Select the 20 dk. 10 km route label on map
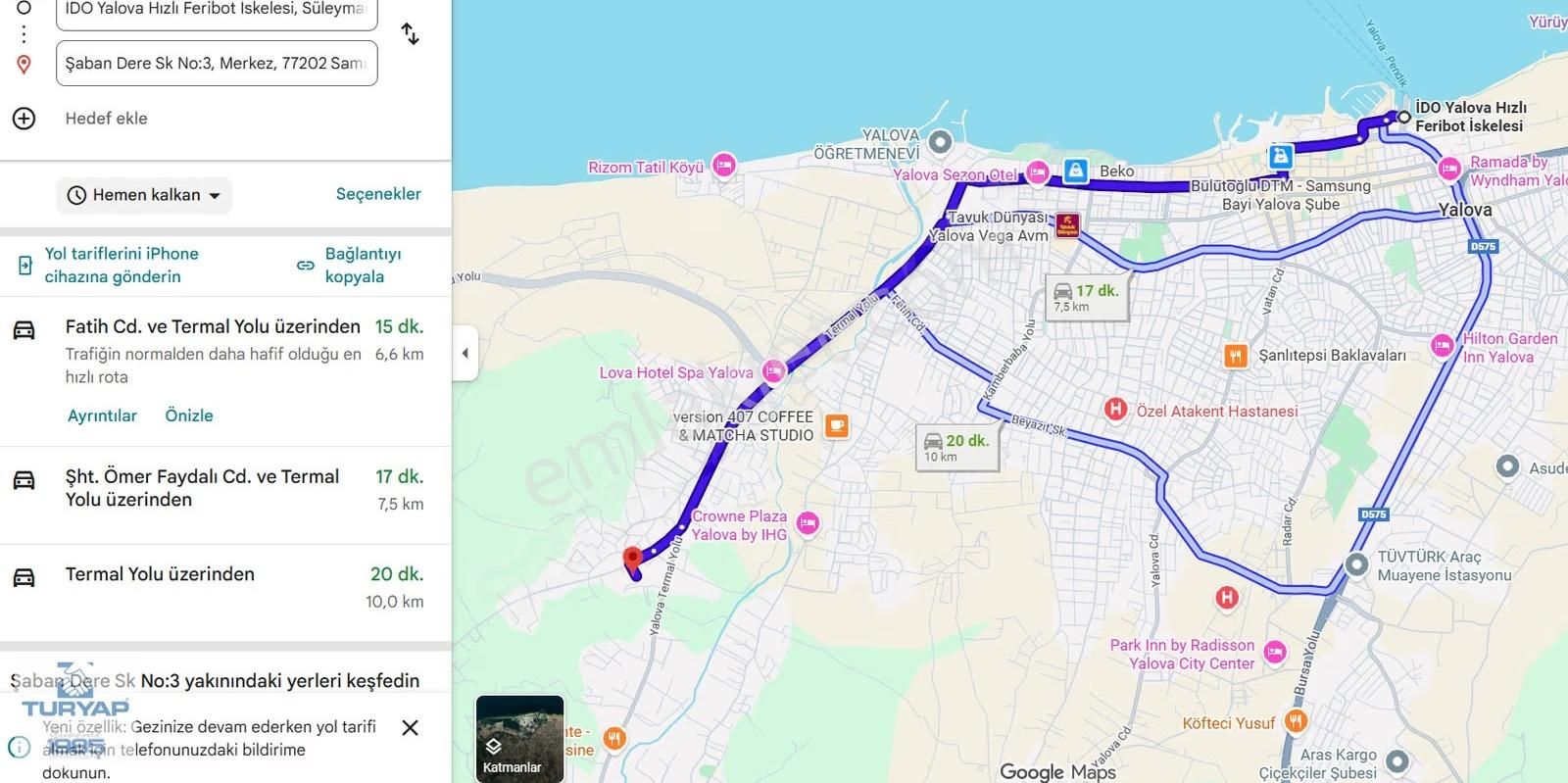 click(x=956, y=447)
